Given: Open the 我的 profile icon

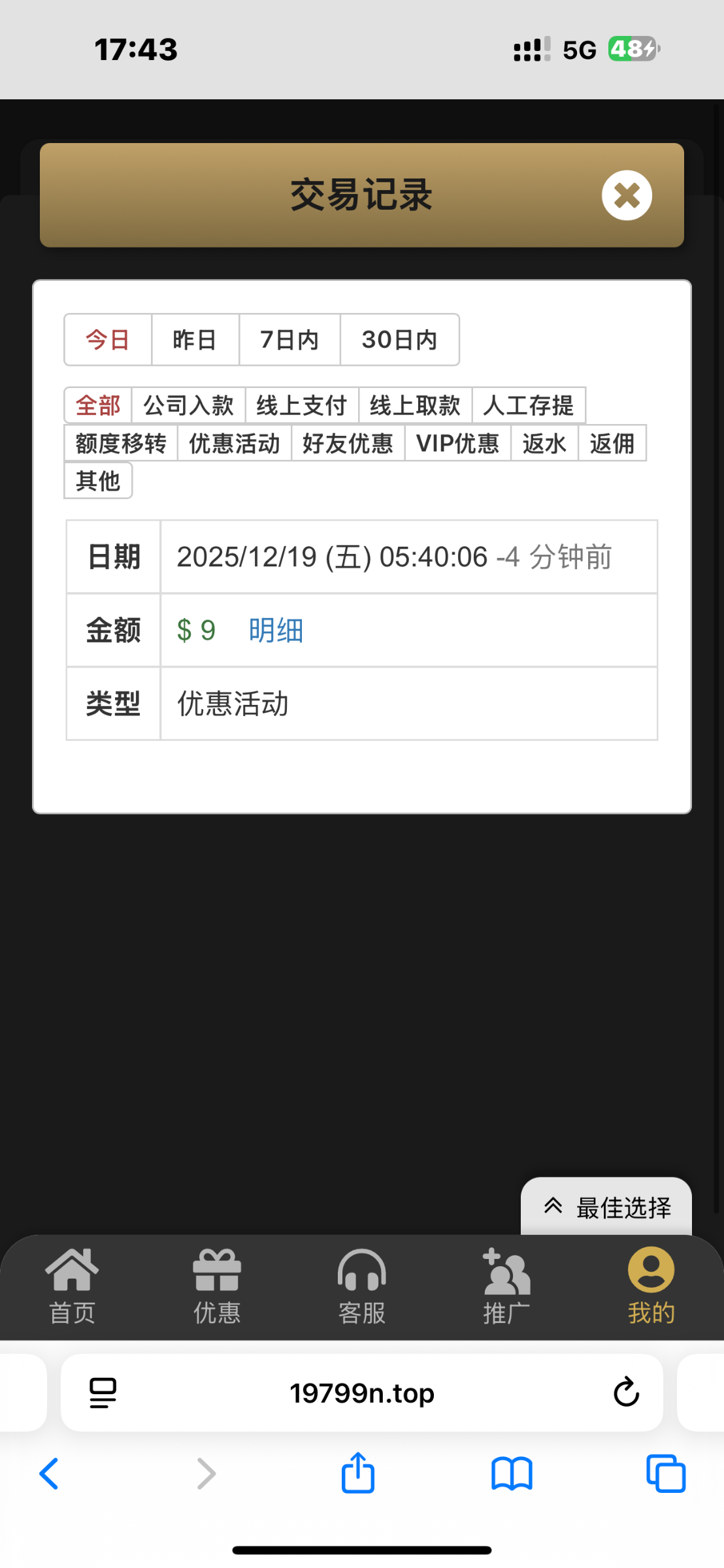Looking at the screenshot, I should pos(651,1284).
